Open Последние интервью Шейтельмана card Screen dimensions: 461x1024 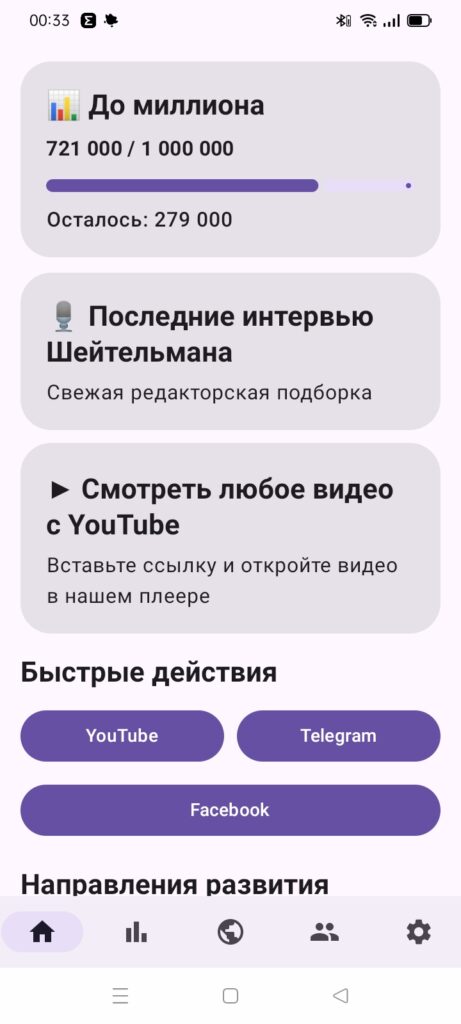coord(230,351)
